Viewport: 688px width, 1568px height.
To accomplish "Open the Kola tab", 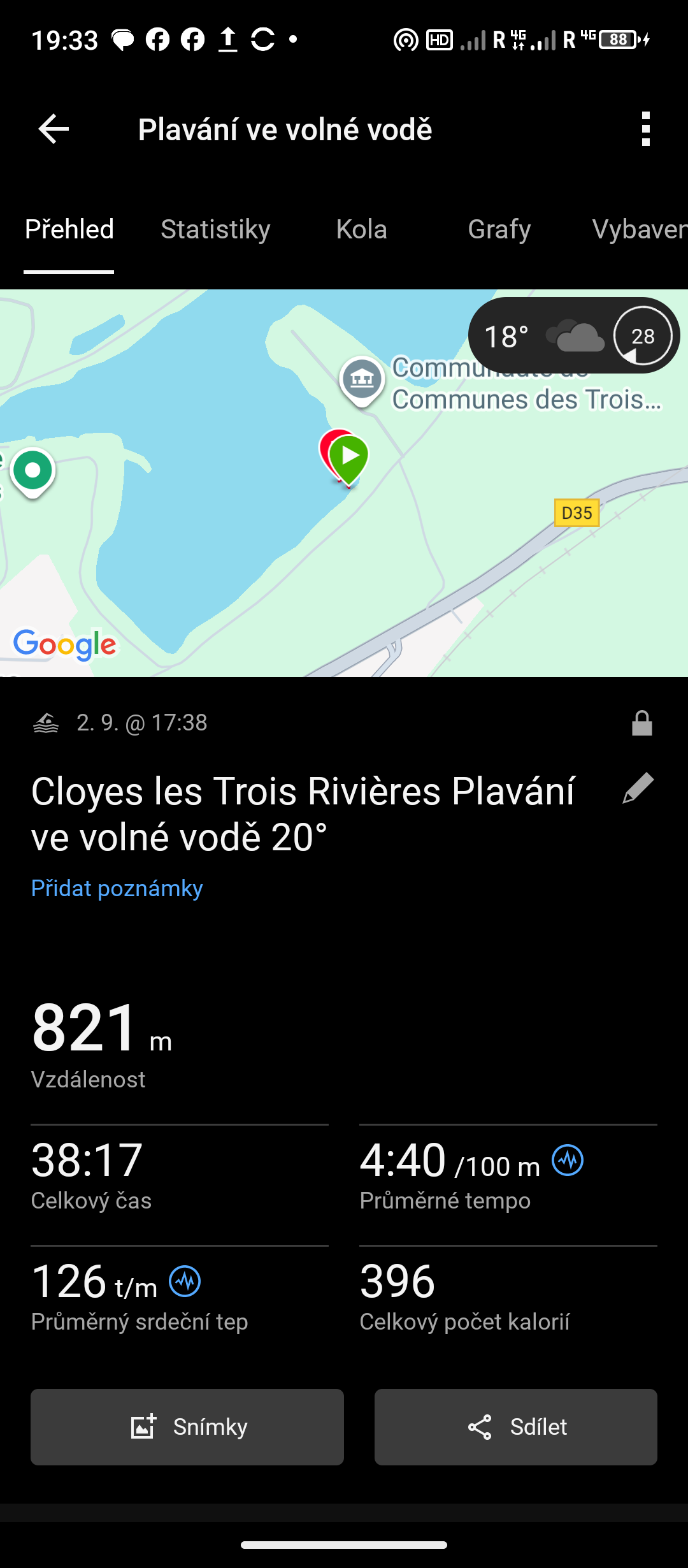I will [361, 229].
